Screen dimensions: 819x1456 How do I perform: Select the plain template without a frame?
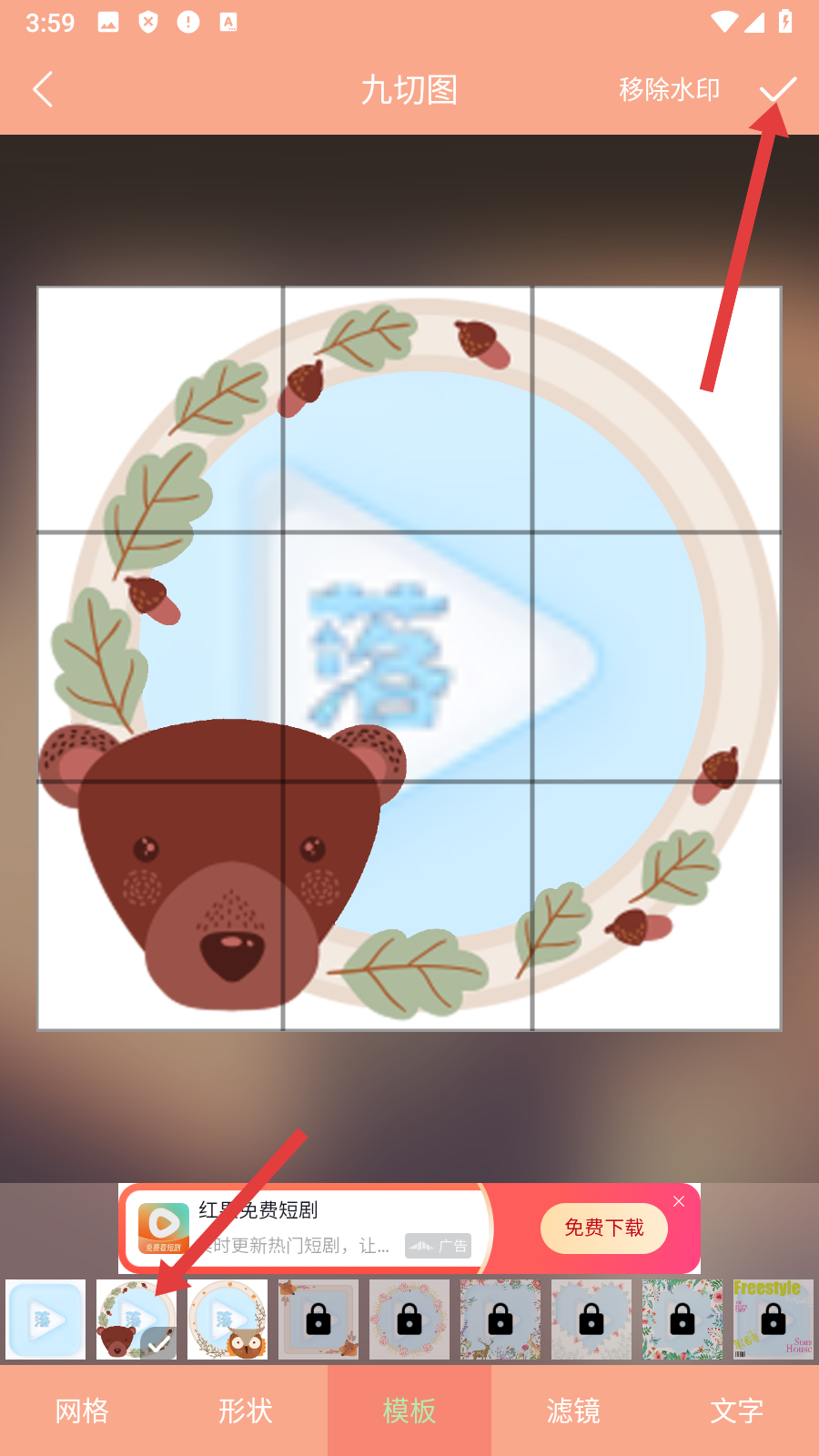pos(45,1319)
